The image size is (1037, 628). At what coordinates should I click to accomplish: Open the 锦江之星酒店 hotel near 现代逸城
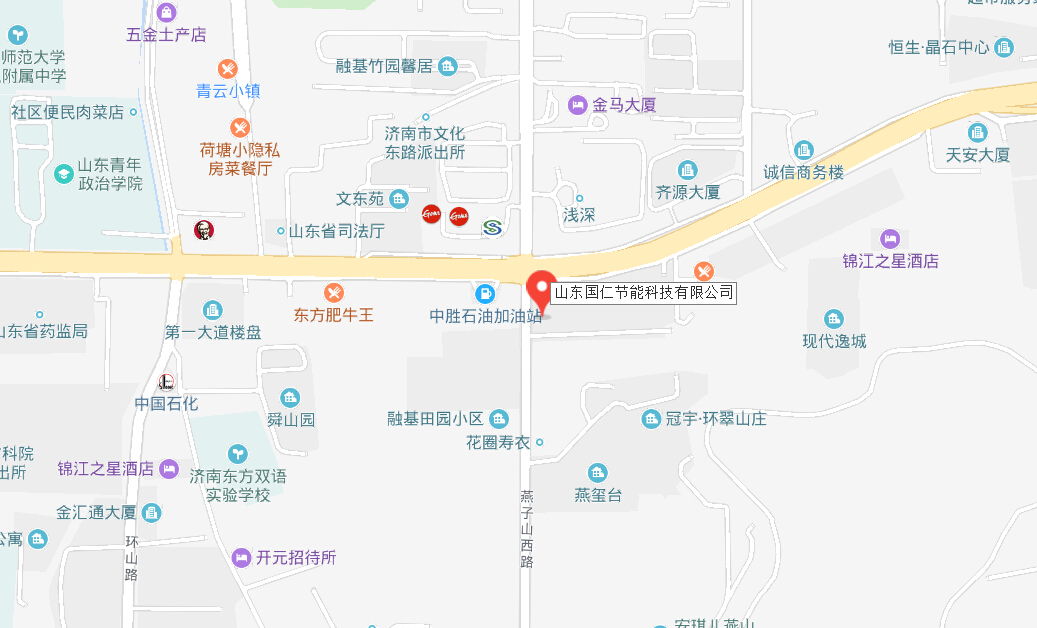[890, 239]
